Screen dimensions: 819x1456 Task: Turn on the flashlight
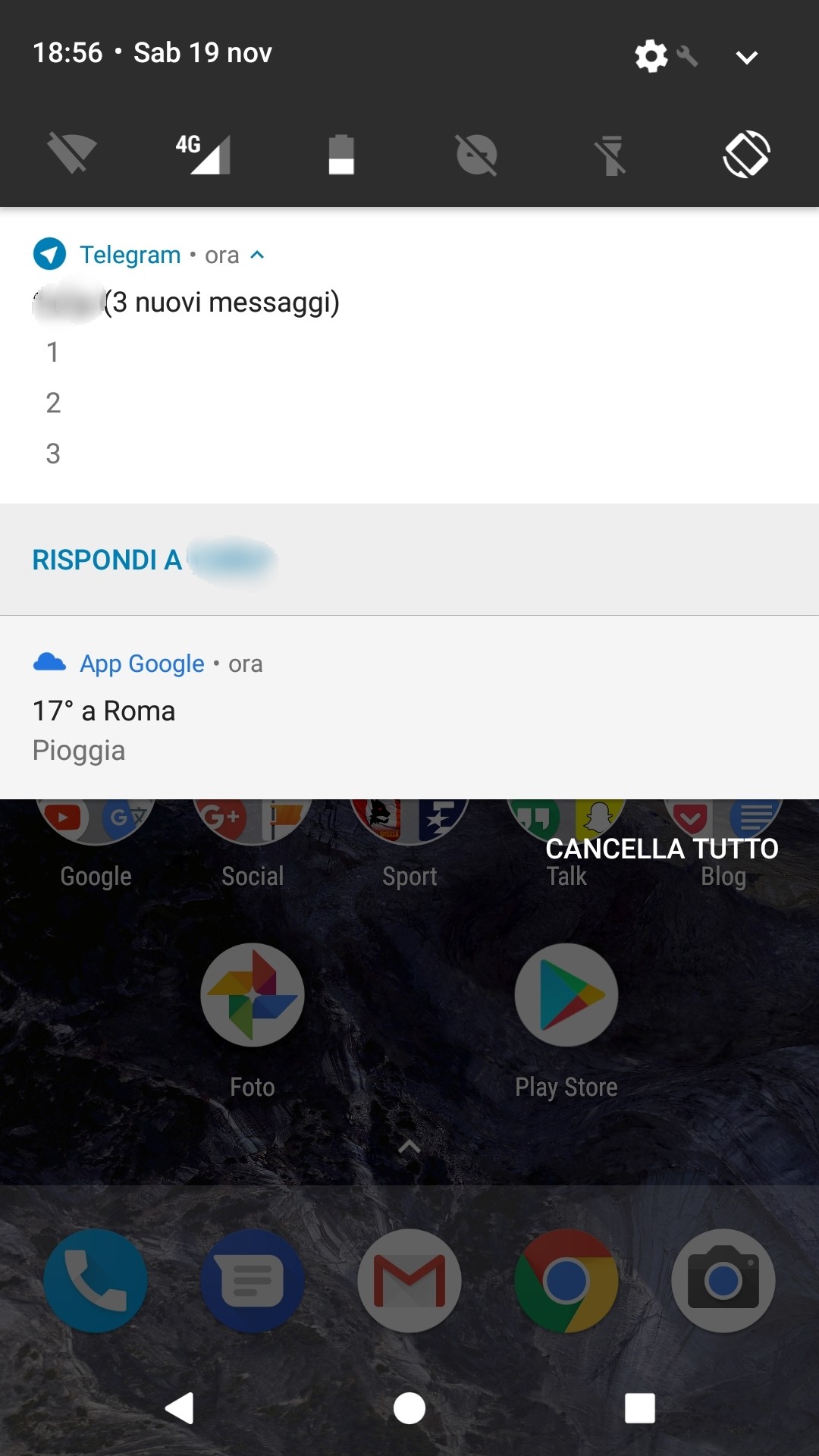[x=610, y=154]
